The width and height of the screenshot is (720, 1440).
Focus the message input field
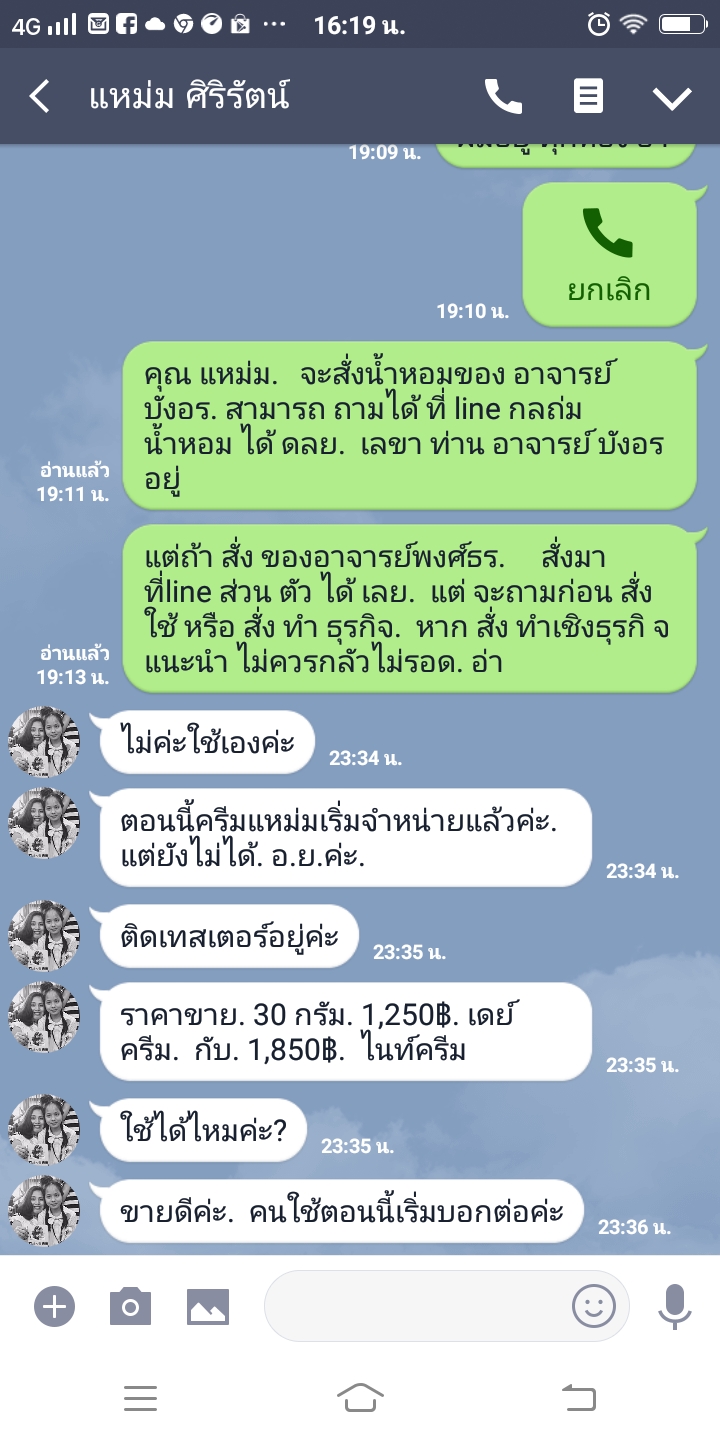tap(415, 1306)
